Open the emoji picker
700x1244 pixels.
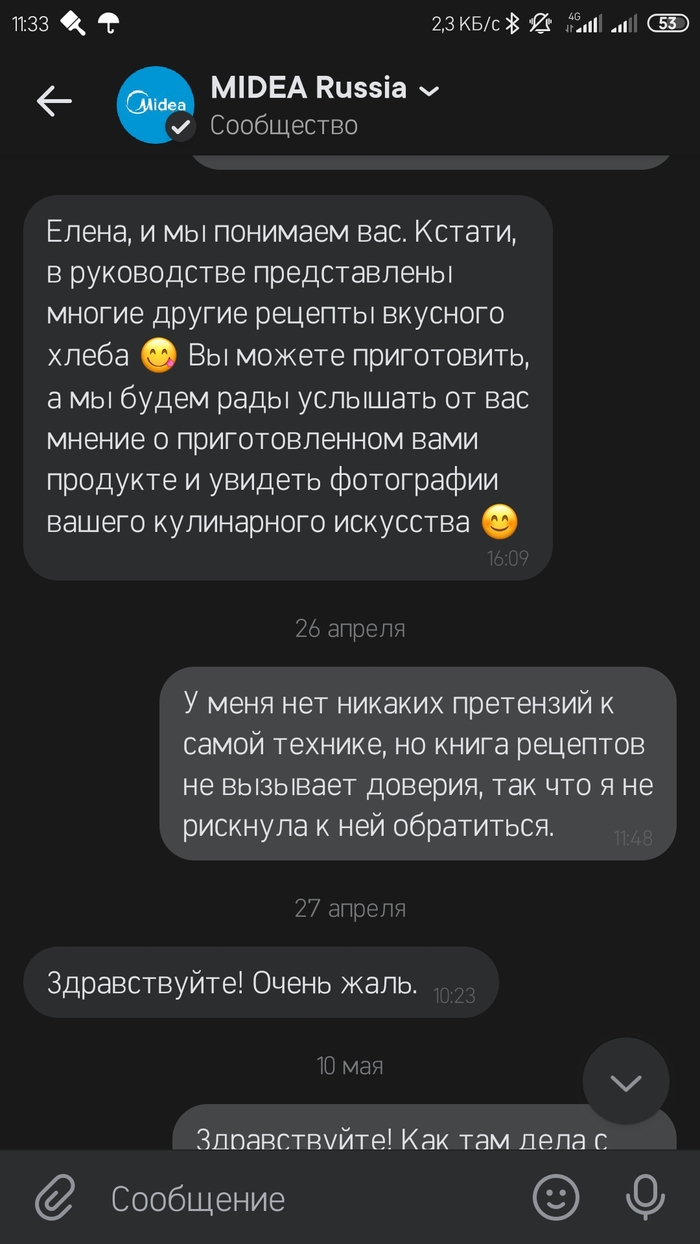click(x=556, y=1197)
